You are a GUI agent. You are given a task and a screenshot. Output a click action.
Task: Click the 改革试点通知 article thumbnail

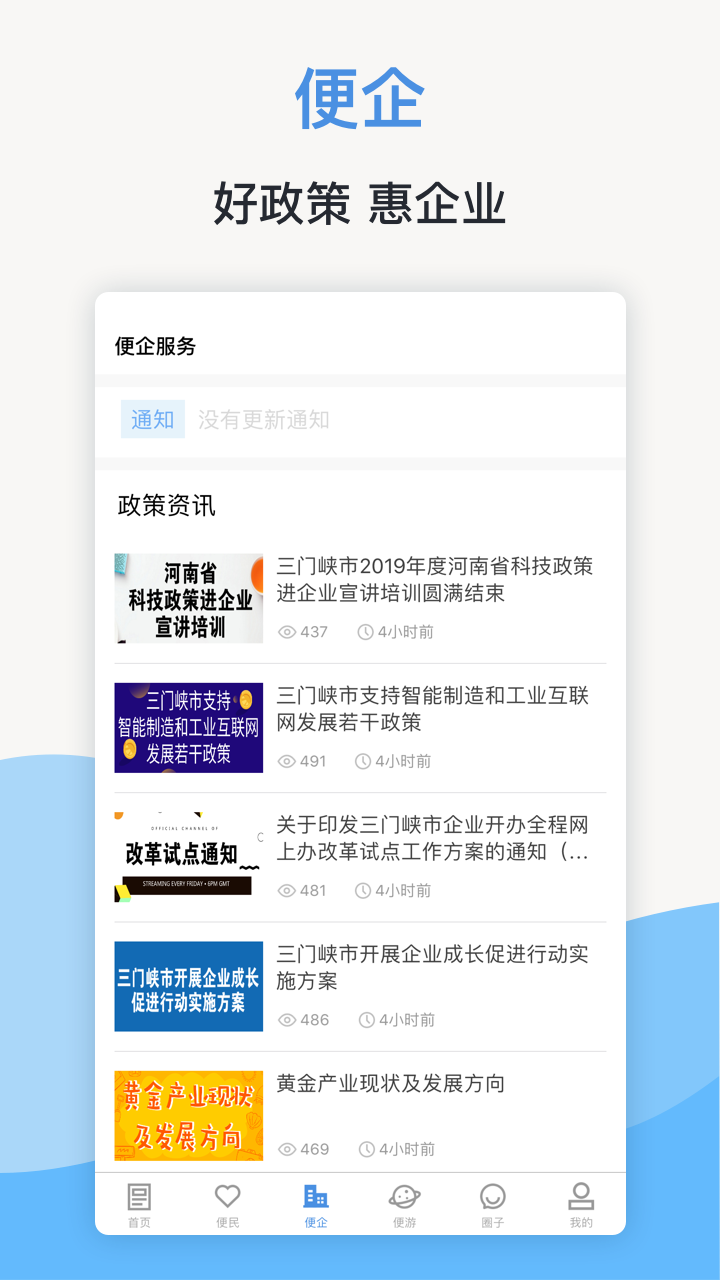(x=188, y=857)
